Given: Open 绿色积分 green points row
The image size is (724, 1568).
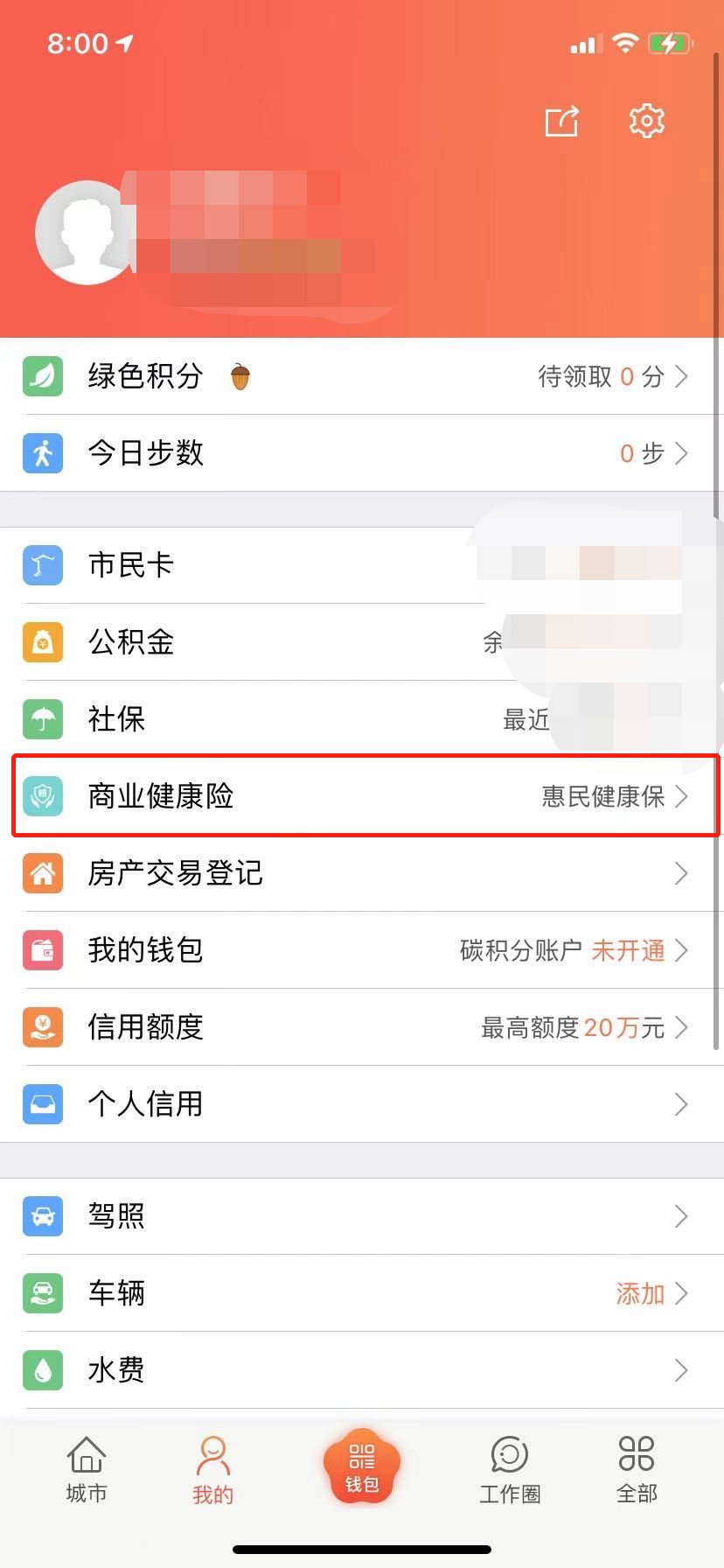Looking at the screenshot, I should [x=362, y=376].
